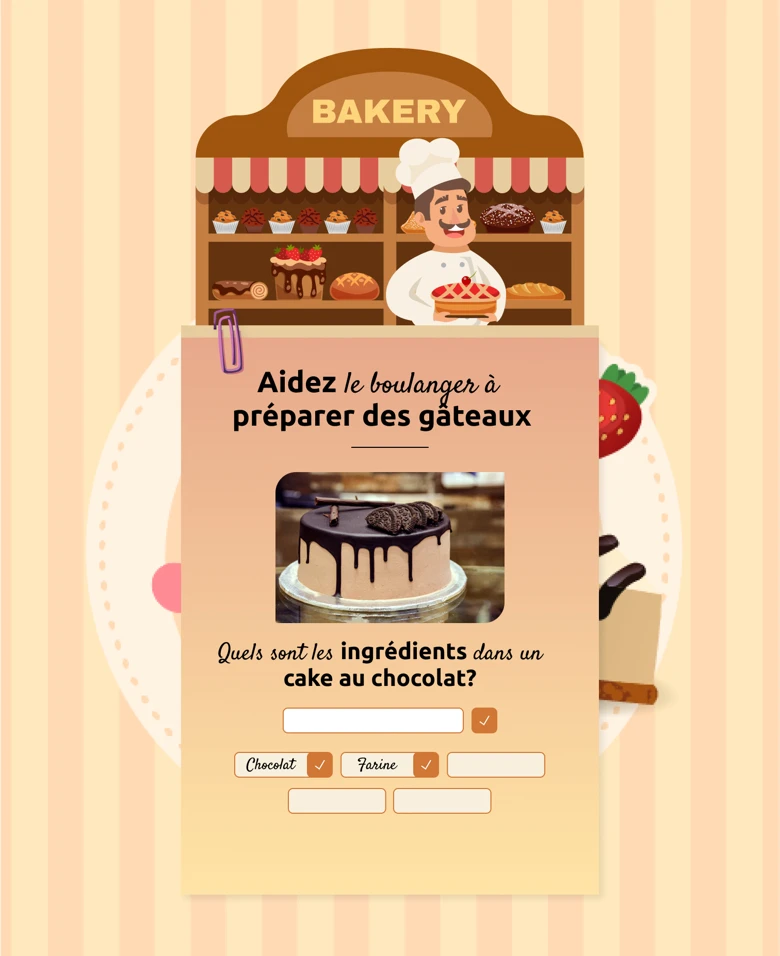
Task: Click the BAKERY sign above the shop
Action: click(389, 110)
